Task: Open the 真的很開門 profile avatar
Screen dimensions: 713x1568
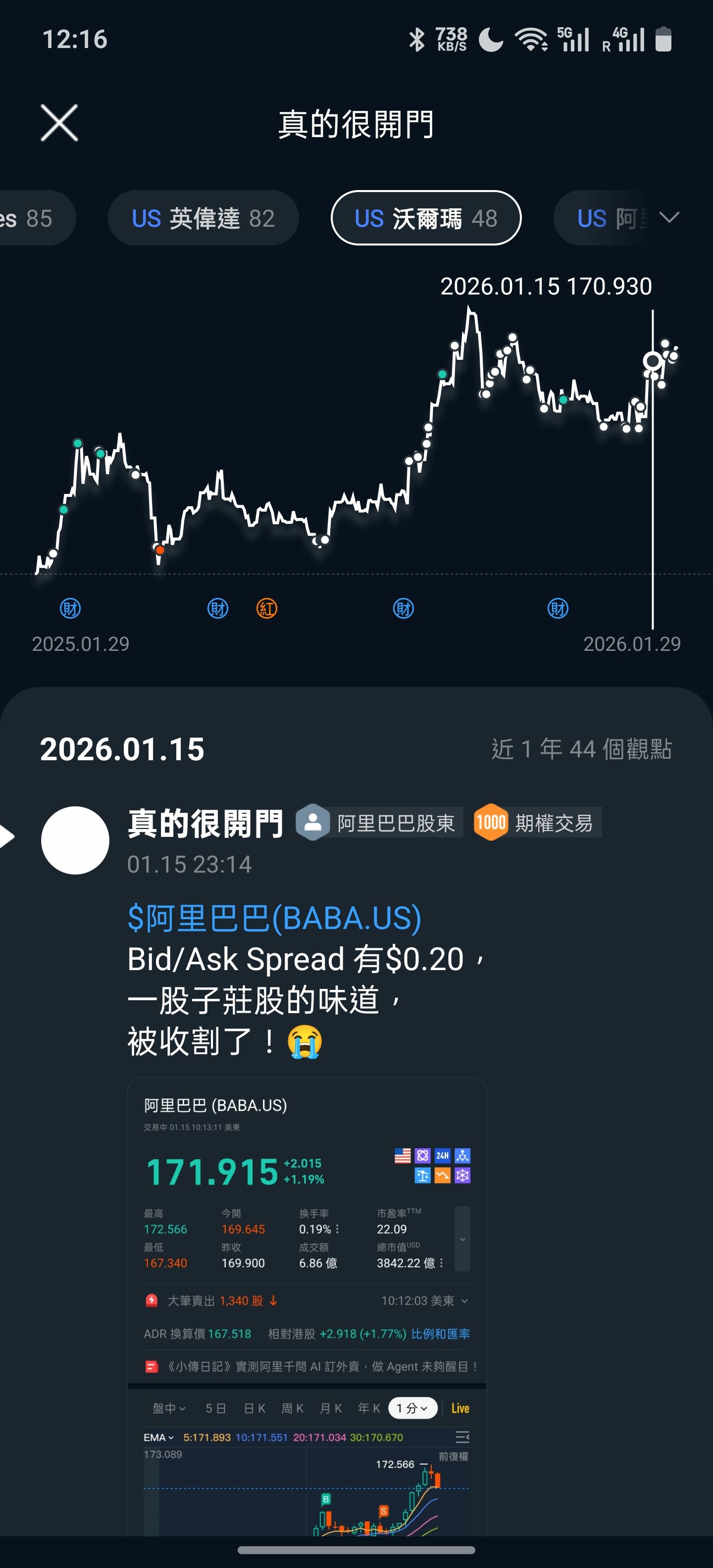Action: point(75,840)
